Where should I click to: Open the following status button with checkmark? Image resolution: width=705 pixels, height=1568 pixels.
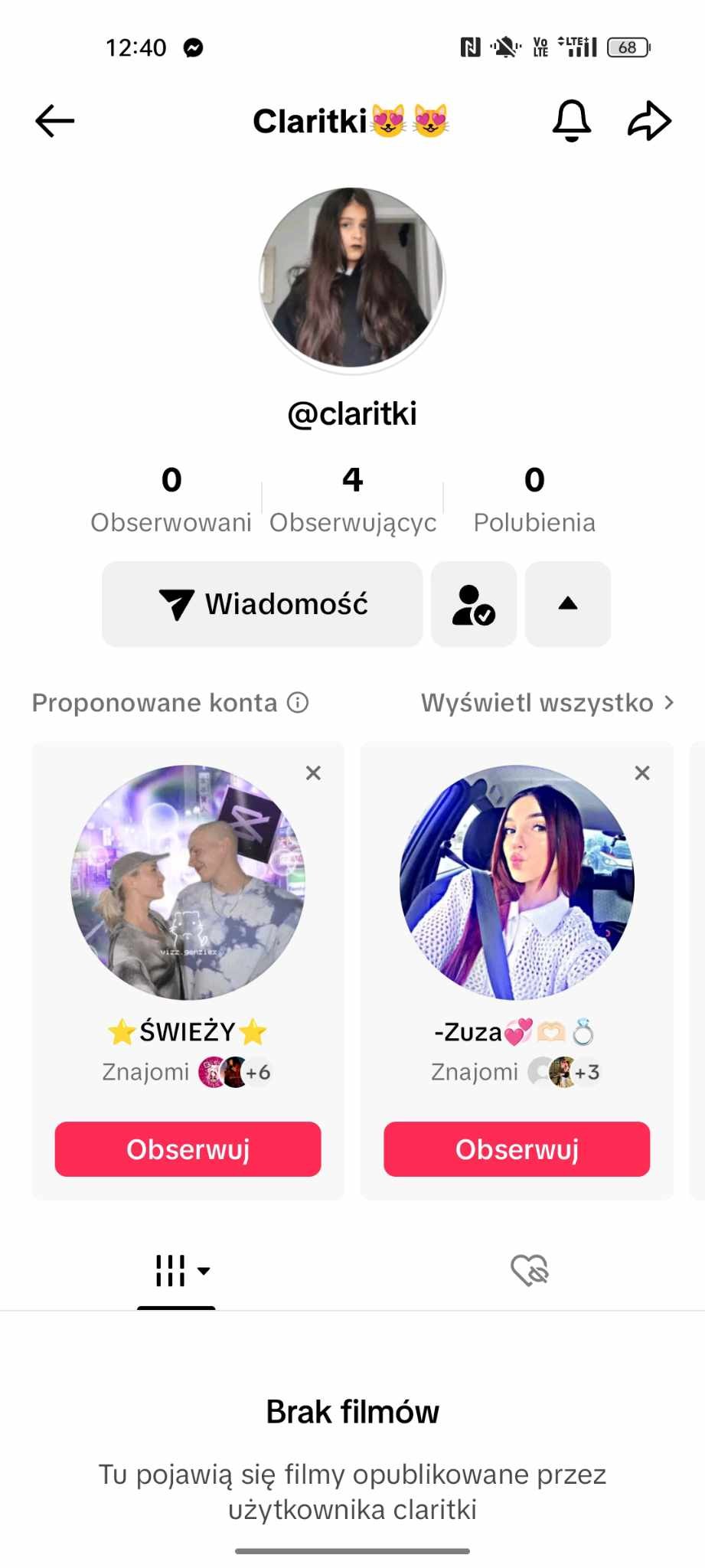pyautogui.click(x=474, y=604)
